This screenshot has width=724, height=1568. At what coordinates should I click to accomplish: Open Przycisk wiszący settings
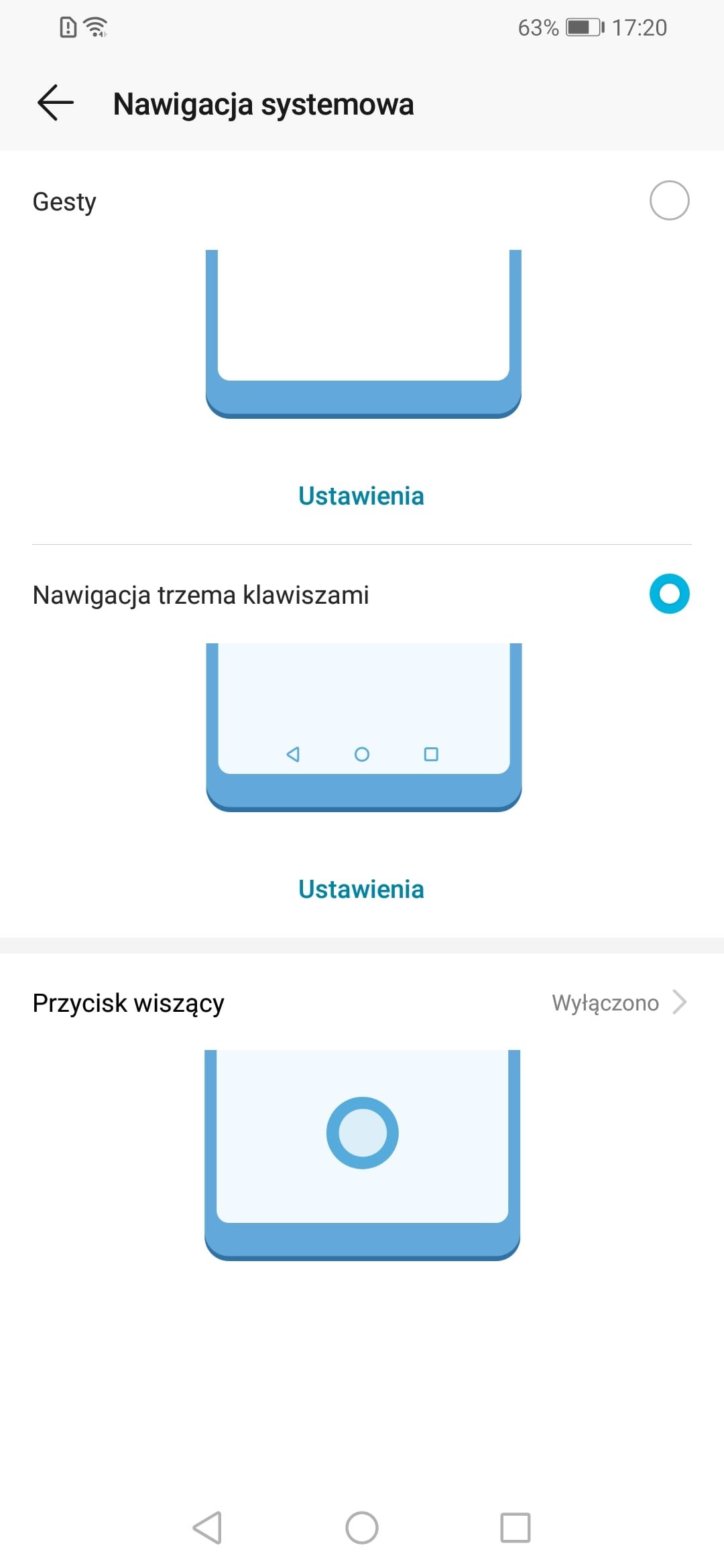click(362, 1002)
